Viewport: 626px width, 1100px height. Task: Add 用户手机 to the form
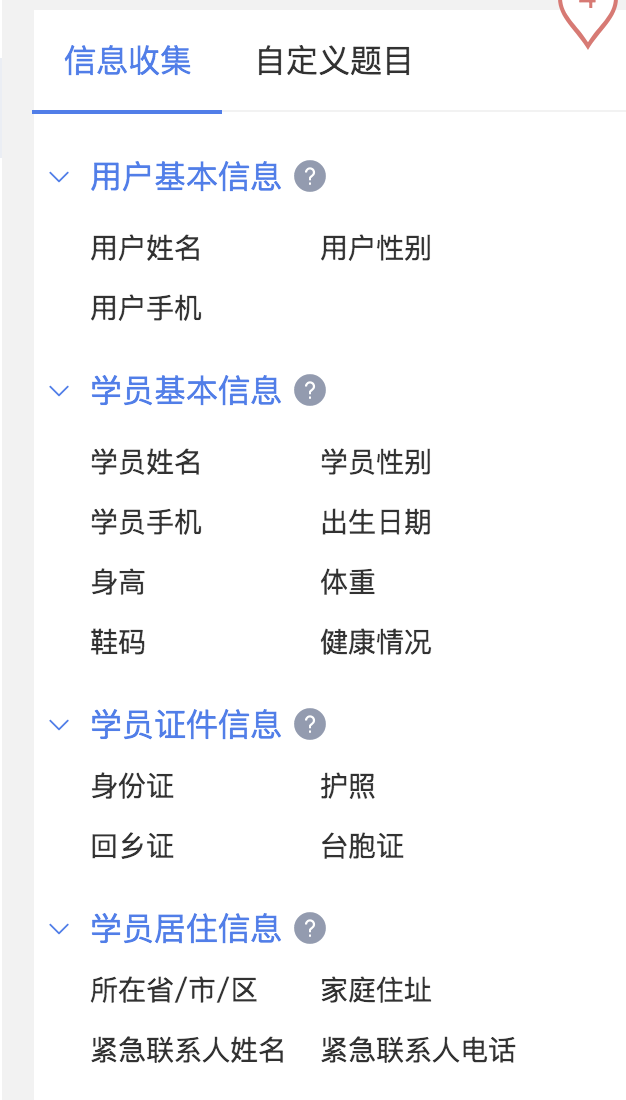pyautogui.click(x=146, y=308)
